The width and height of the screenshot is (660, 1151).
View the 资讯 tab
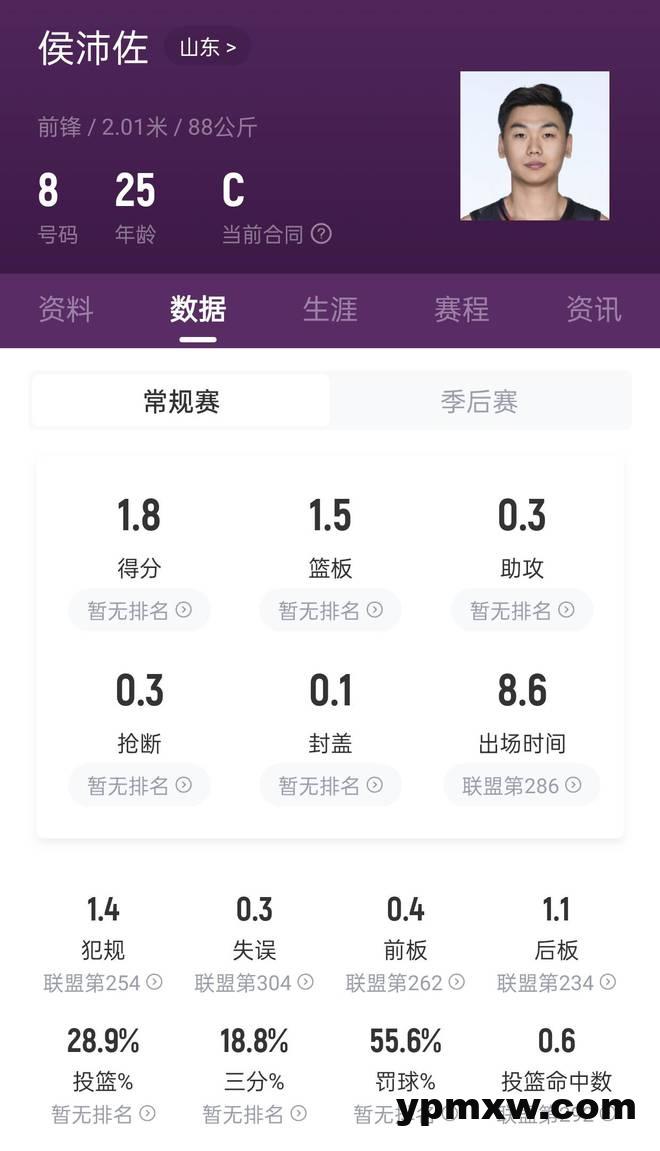[x=594, y=310]
